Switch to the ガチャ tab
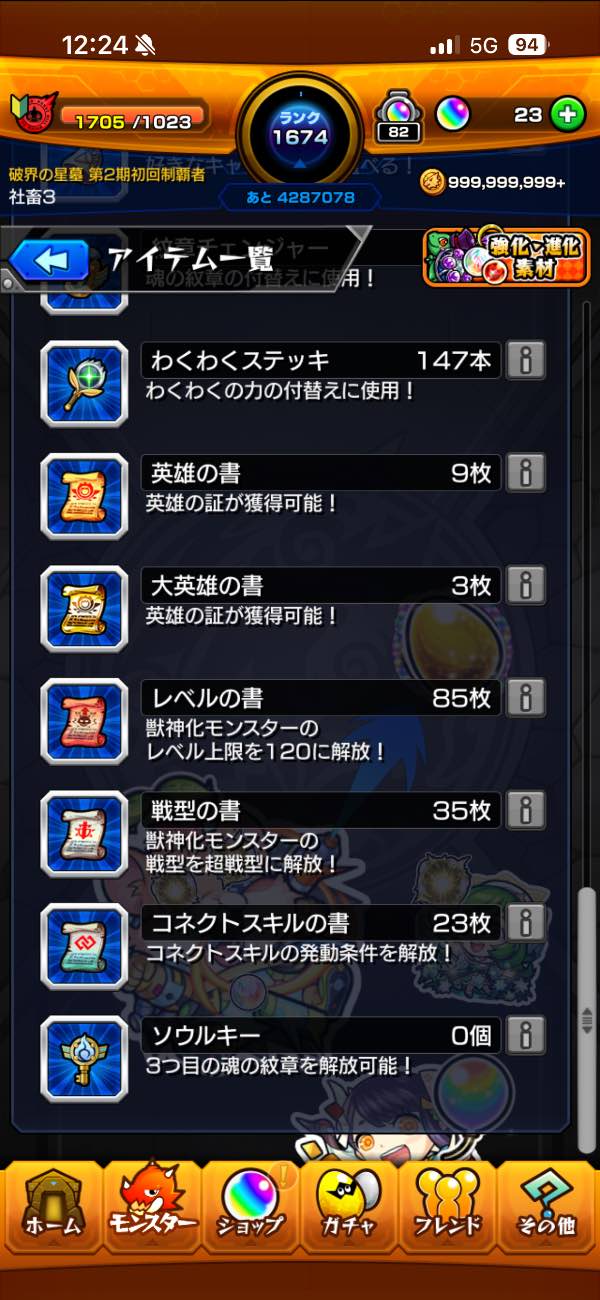 (x=349, y=1210)
